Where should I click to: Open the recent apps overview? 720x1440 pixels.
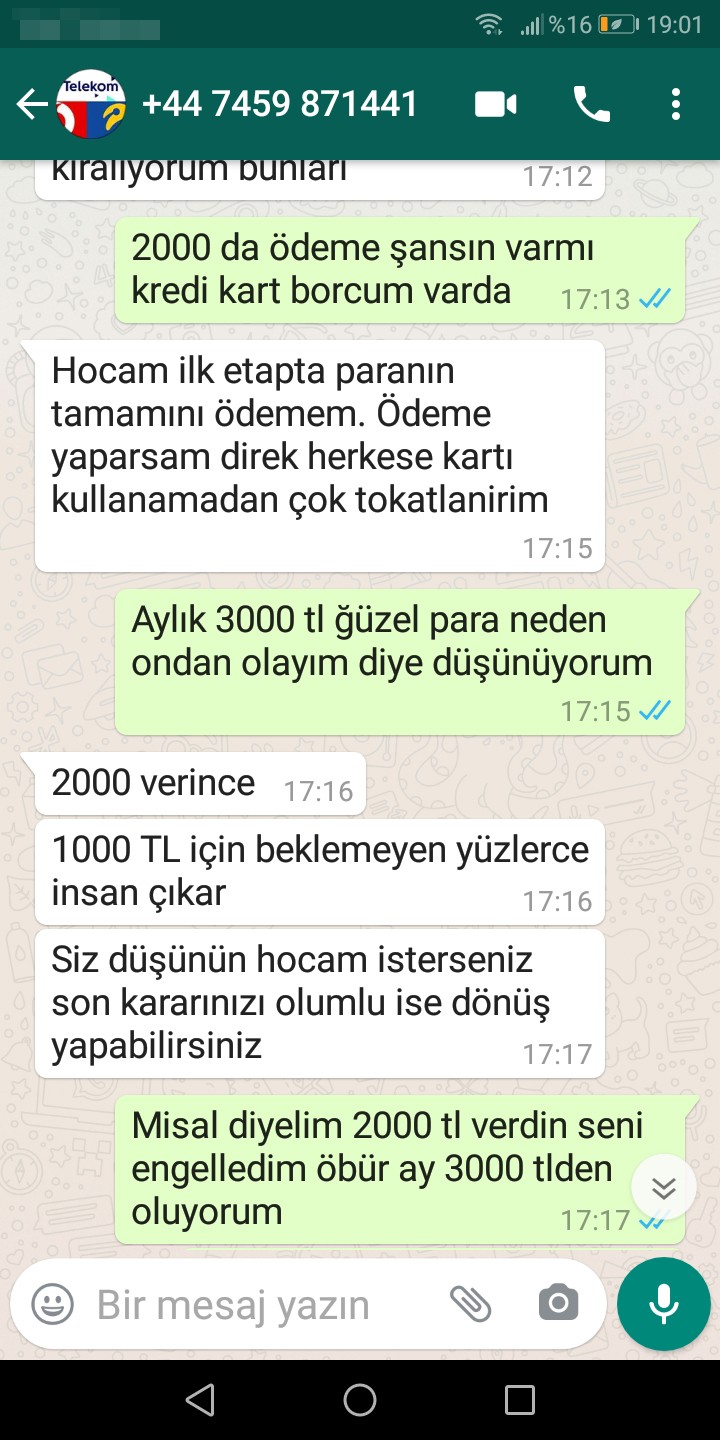[x=520, y=1400]
